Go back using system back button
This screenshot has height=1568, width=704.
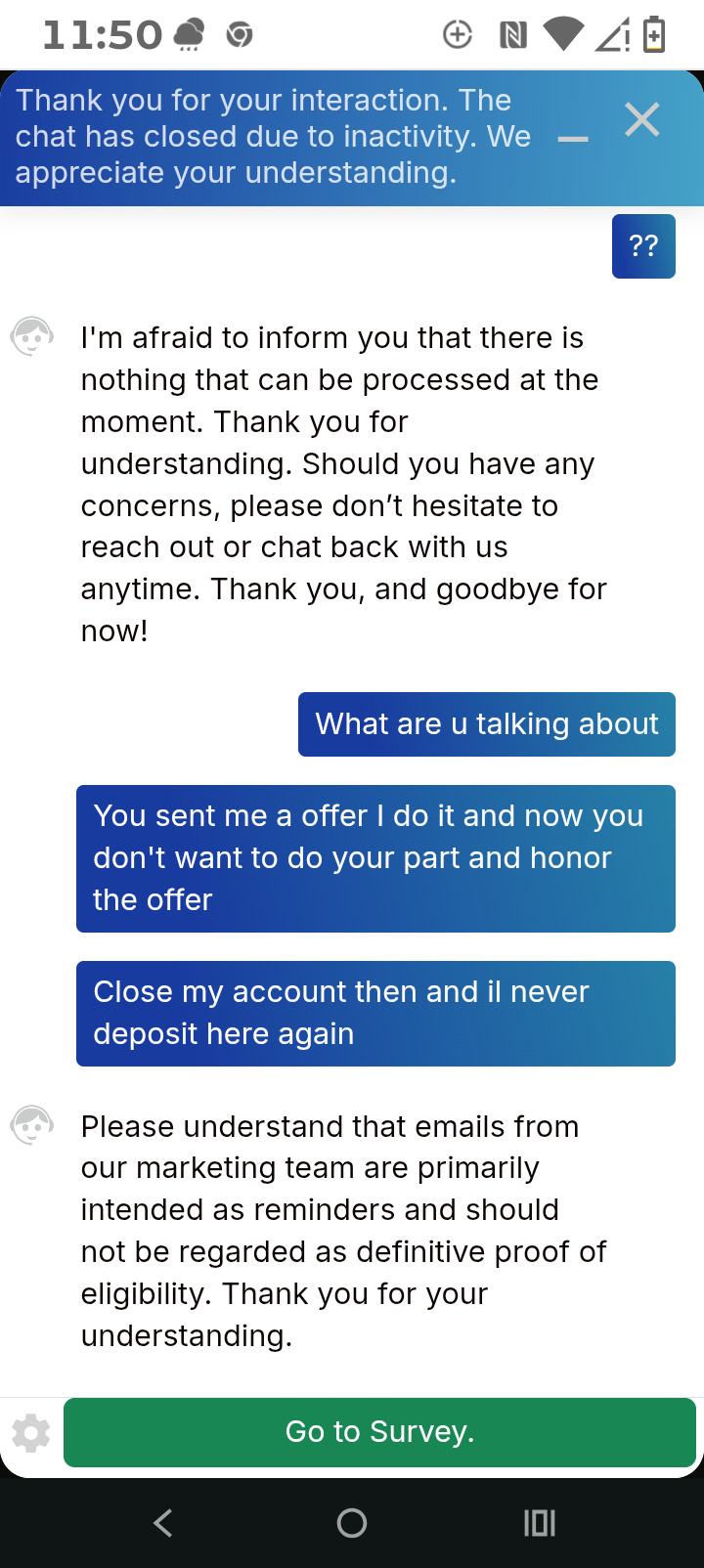coord(163,1522)
